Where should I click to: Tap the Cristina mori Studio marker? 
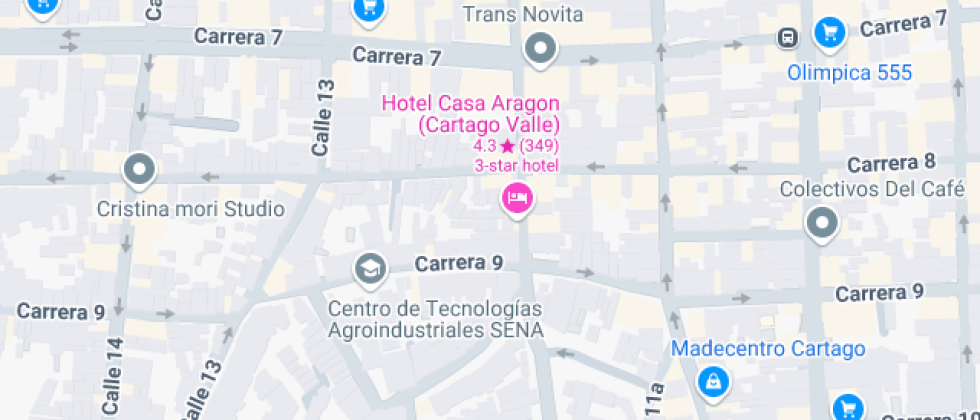pyautogui.click(x=138, y=171)
